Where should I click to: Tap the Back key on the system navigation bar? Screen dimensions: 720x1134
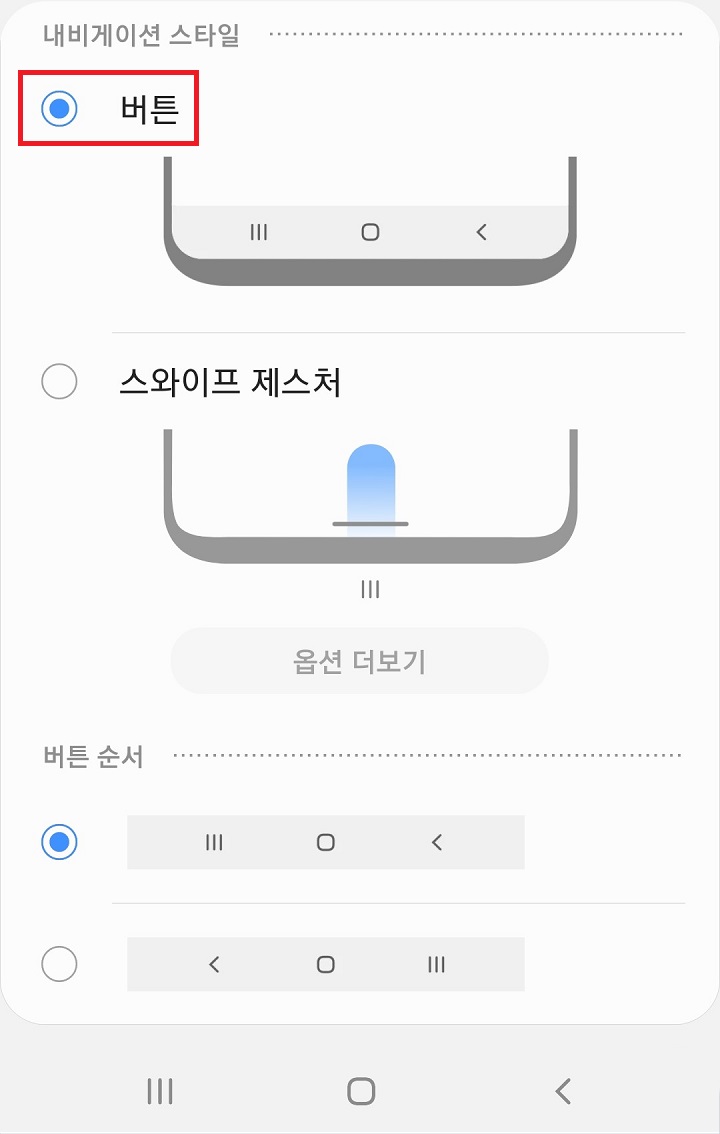[562, 1091]
